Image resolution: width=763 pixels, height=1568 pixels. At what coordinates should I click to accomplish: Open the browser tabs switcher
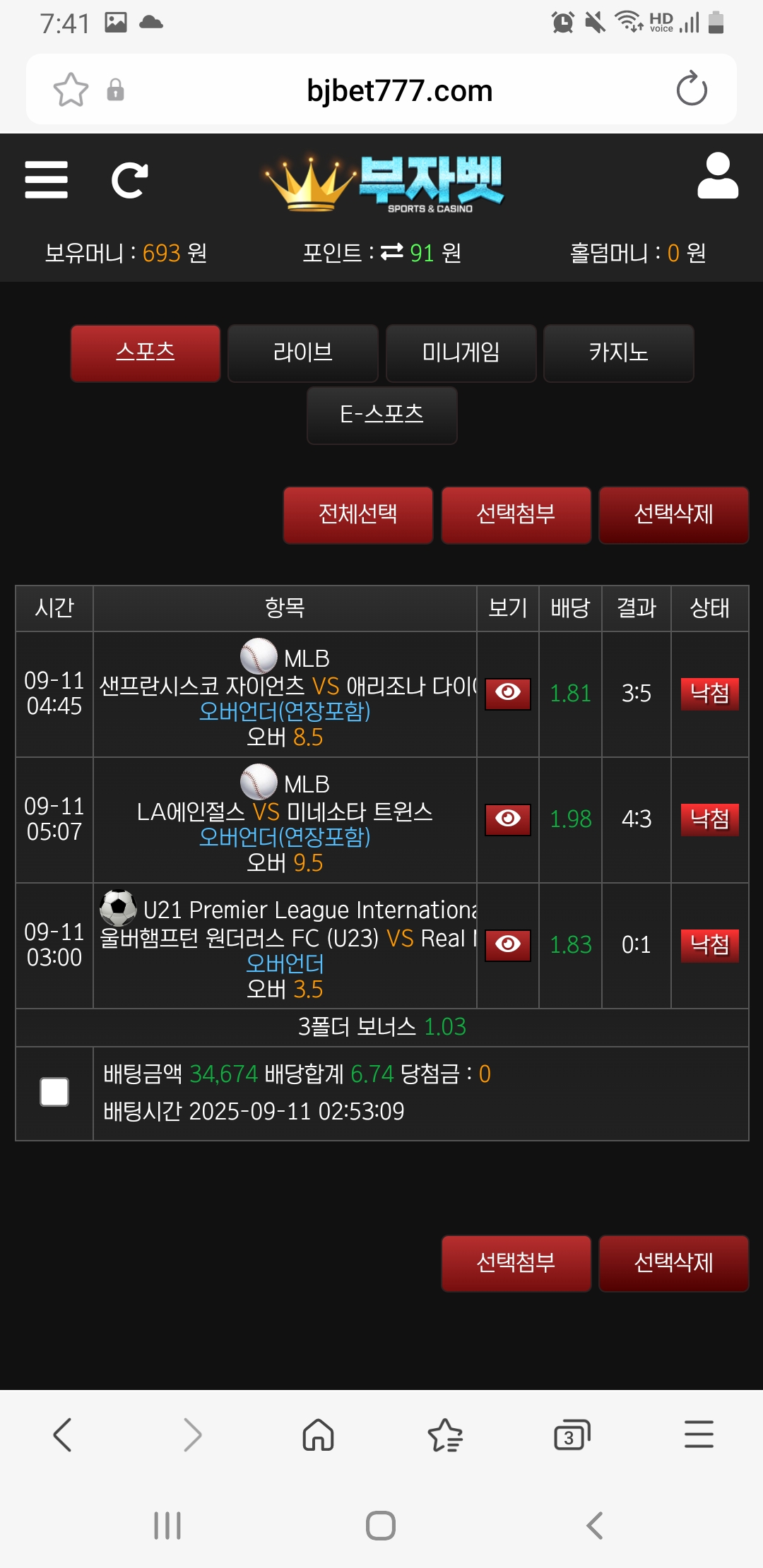[x=572, y=1435]
